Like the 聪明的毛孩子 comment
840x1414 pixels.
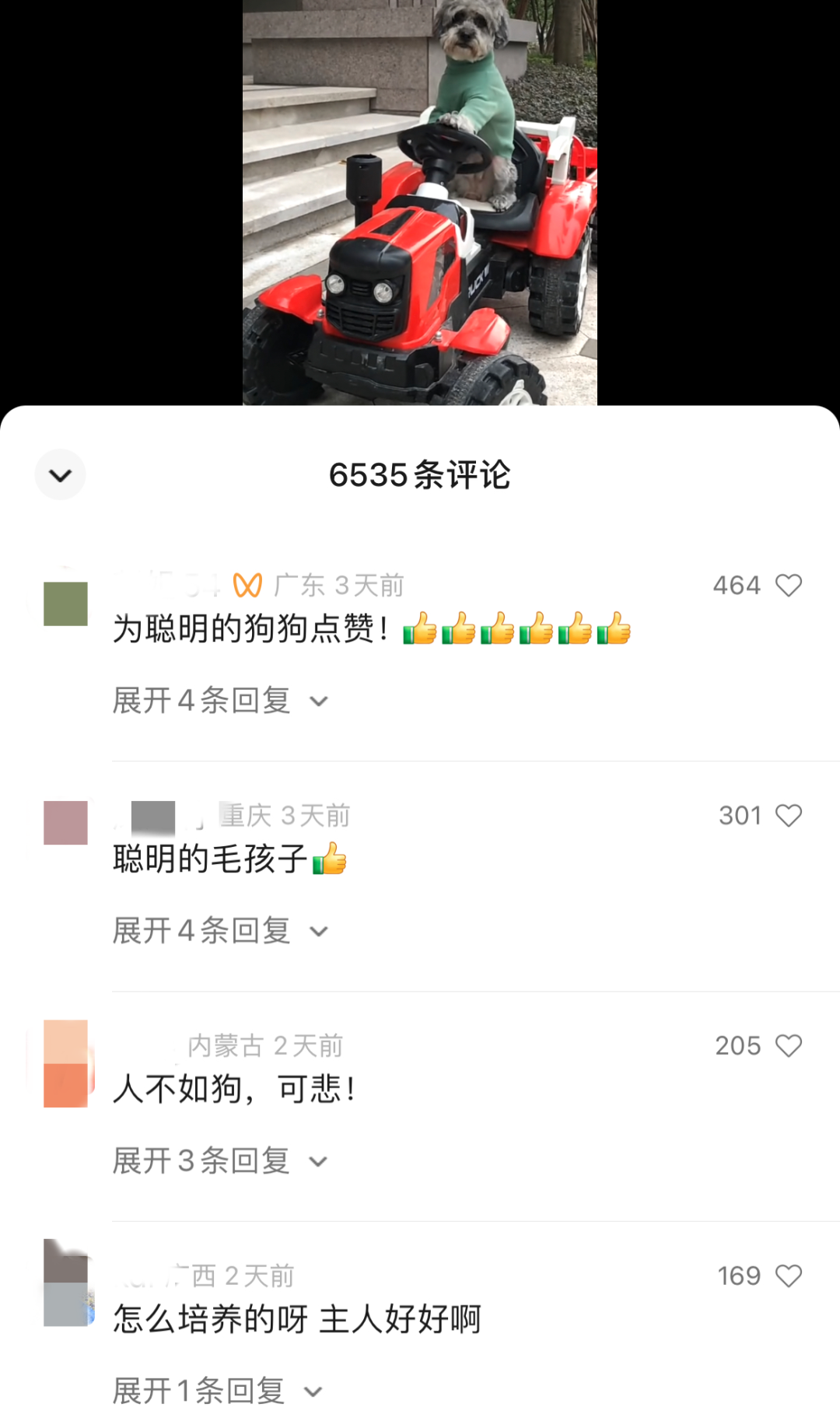tap(788, 816)
